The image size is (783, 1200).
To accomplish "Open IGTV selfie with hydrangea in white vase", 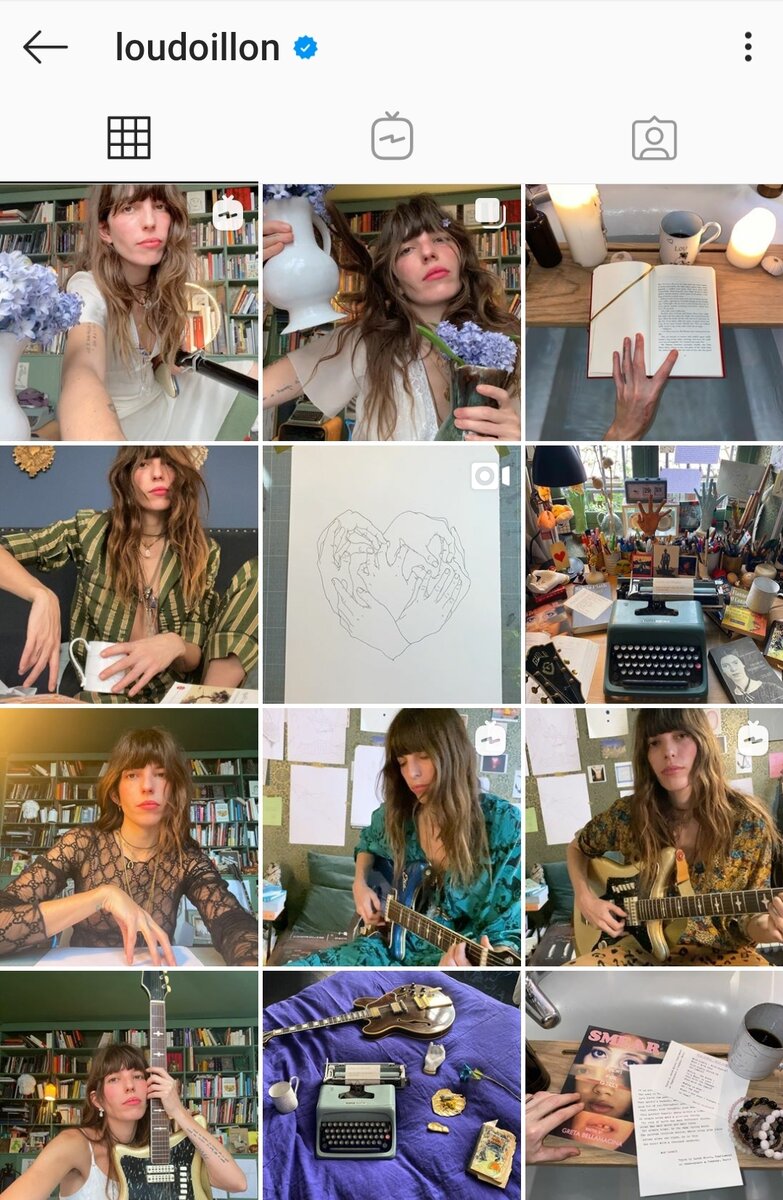I will pos(129,312).
